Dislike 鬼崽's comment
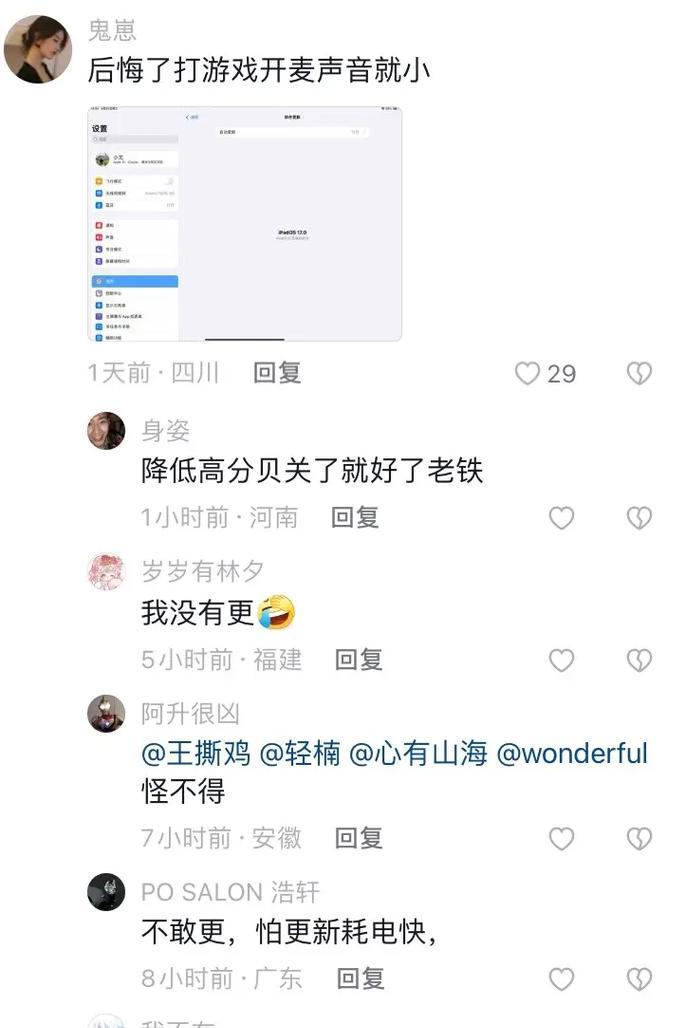Screen dimensions: 685x1028 (x=638, y=373)
